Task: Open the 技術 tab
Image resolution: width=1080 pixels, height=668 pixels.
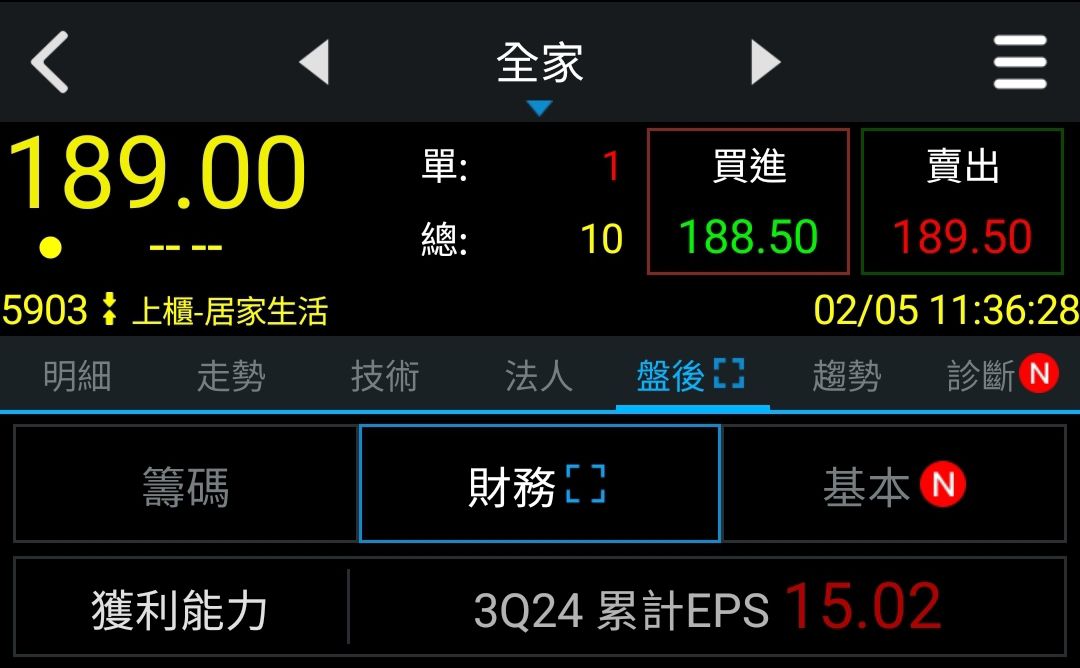Action: 385,376
